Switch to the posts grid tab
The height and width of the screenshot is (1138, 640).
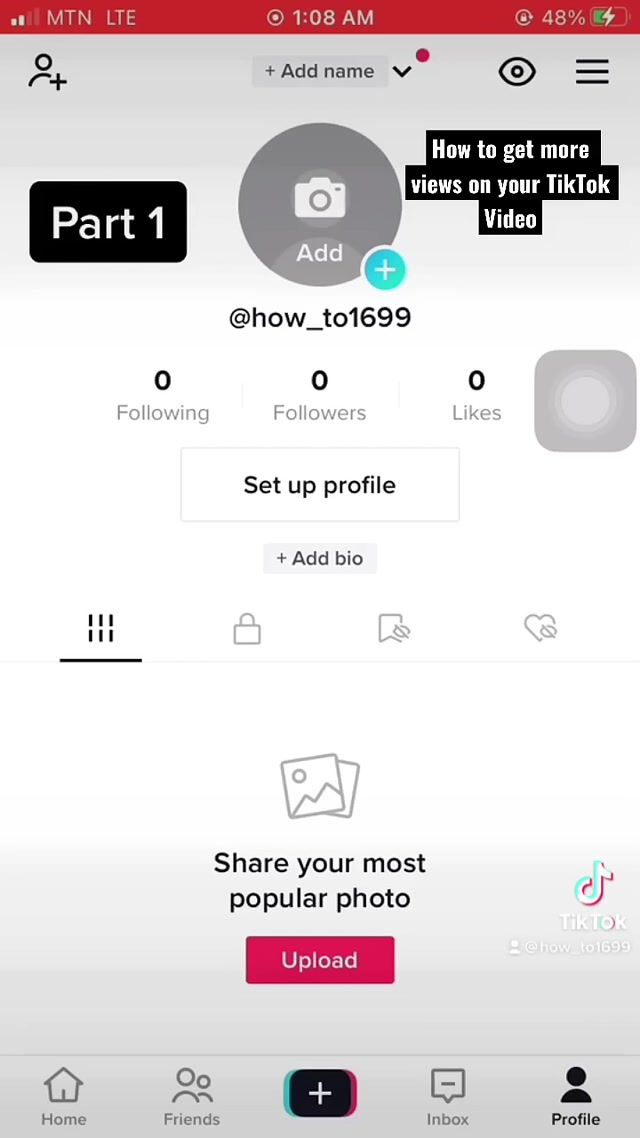(x=101, y=629)
